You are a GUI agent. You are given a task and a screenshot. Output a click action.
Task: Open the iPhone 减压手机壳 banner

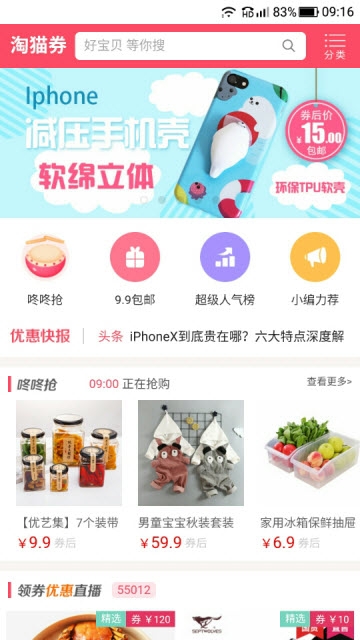[x=180, y=143]
